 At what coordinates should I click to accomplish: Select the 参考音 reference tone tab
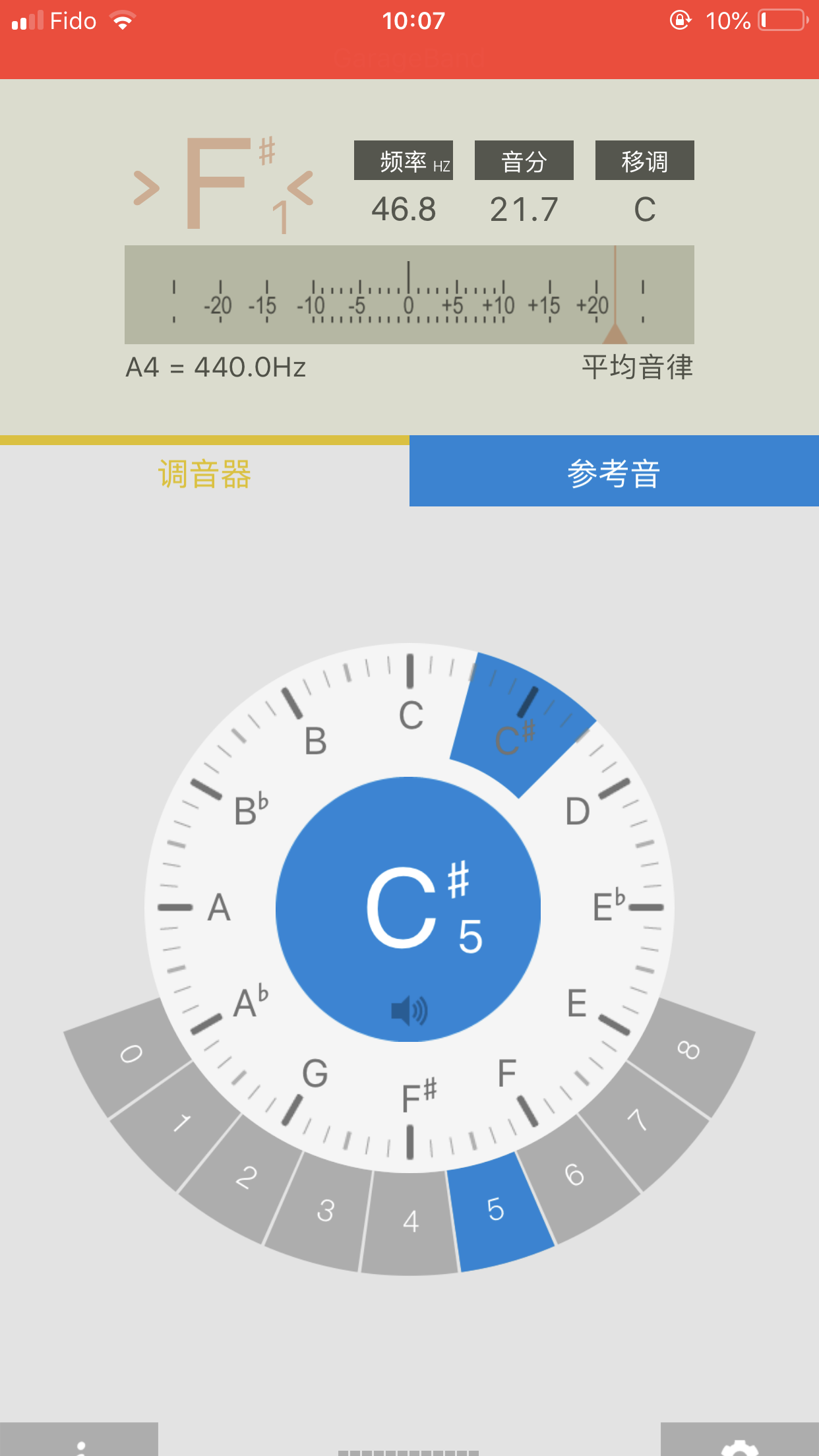coord(614,472)
